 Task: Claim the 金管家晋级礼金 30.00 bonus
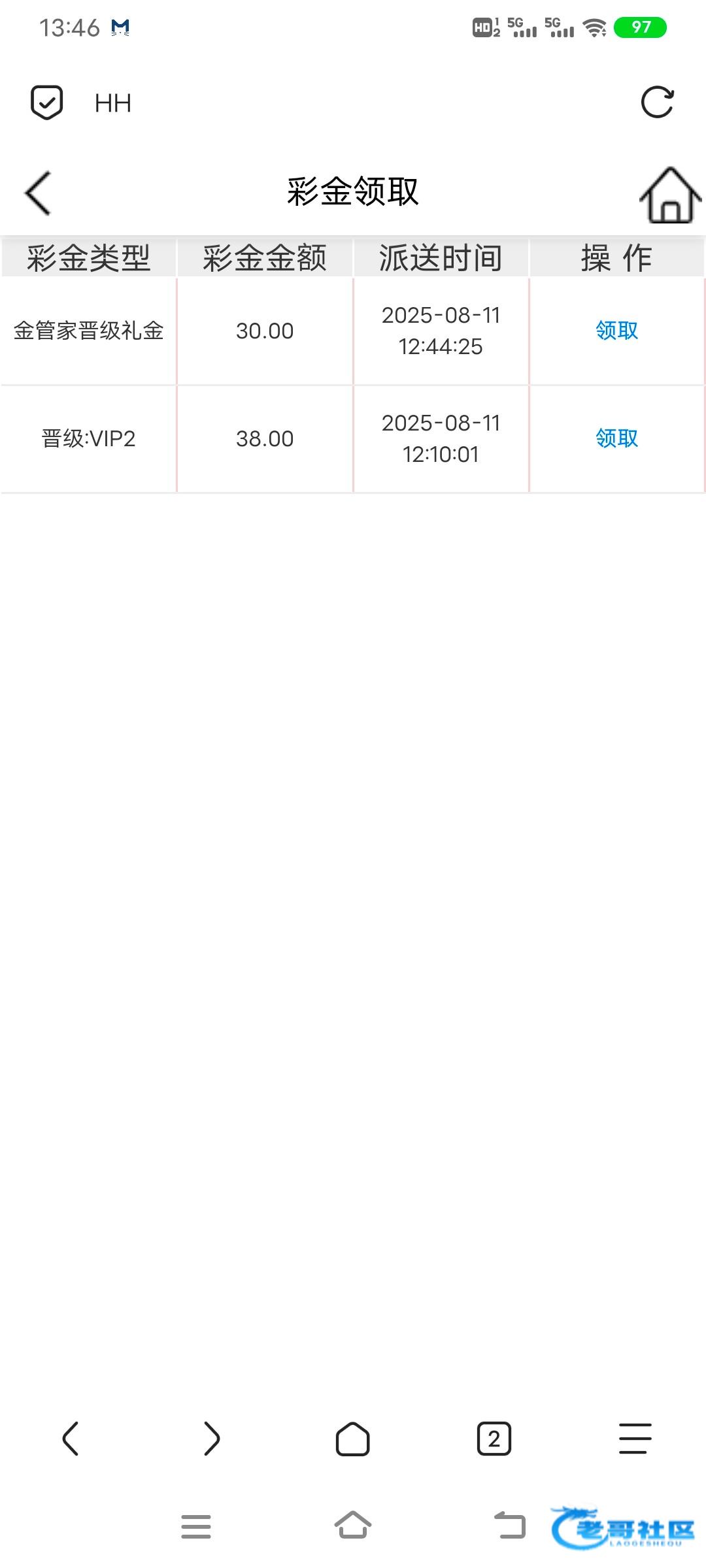[616, 331]
